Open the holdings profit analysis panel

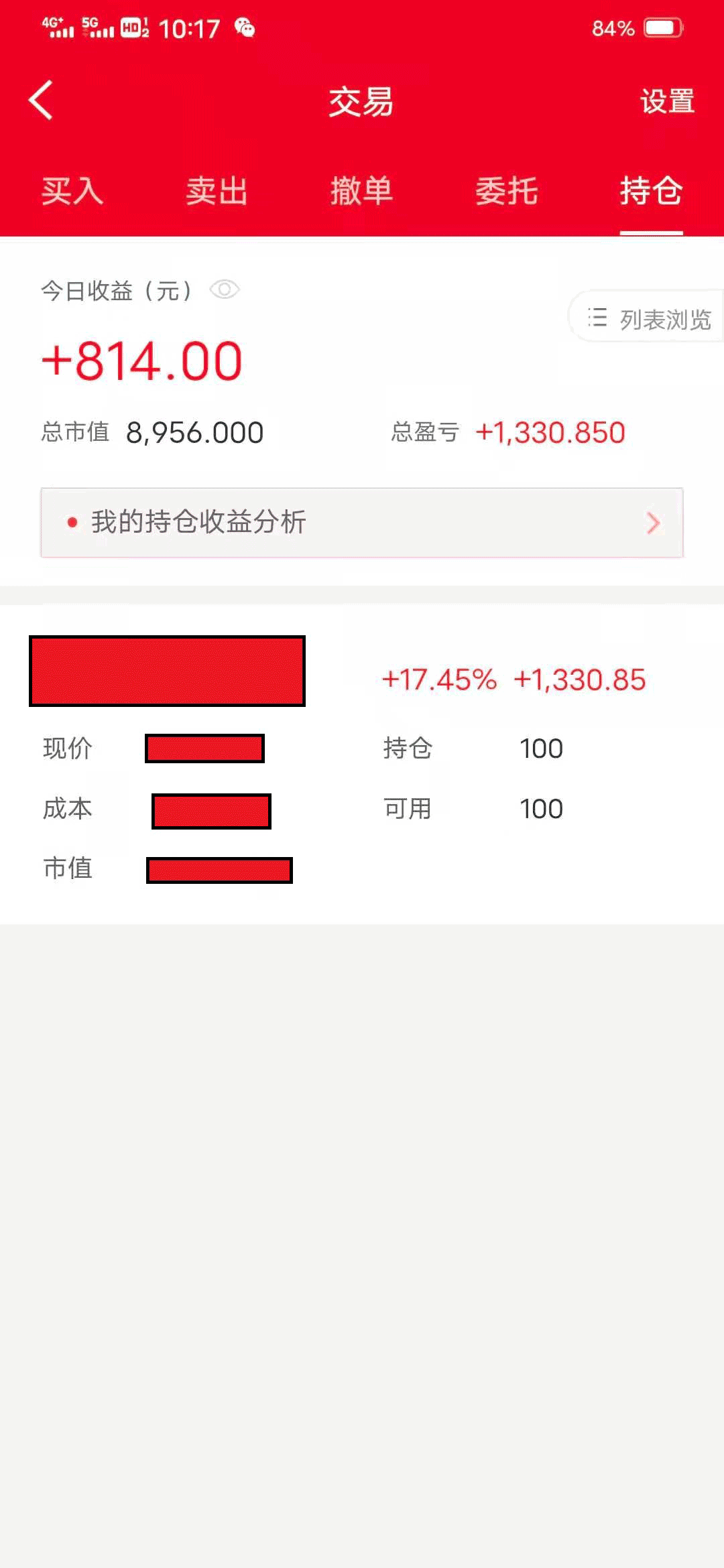click(x=362, y=524)
